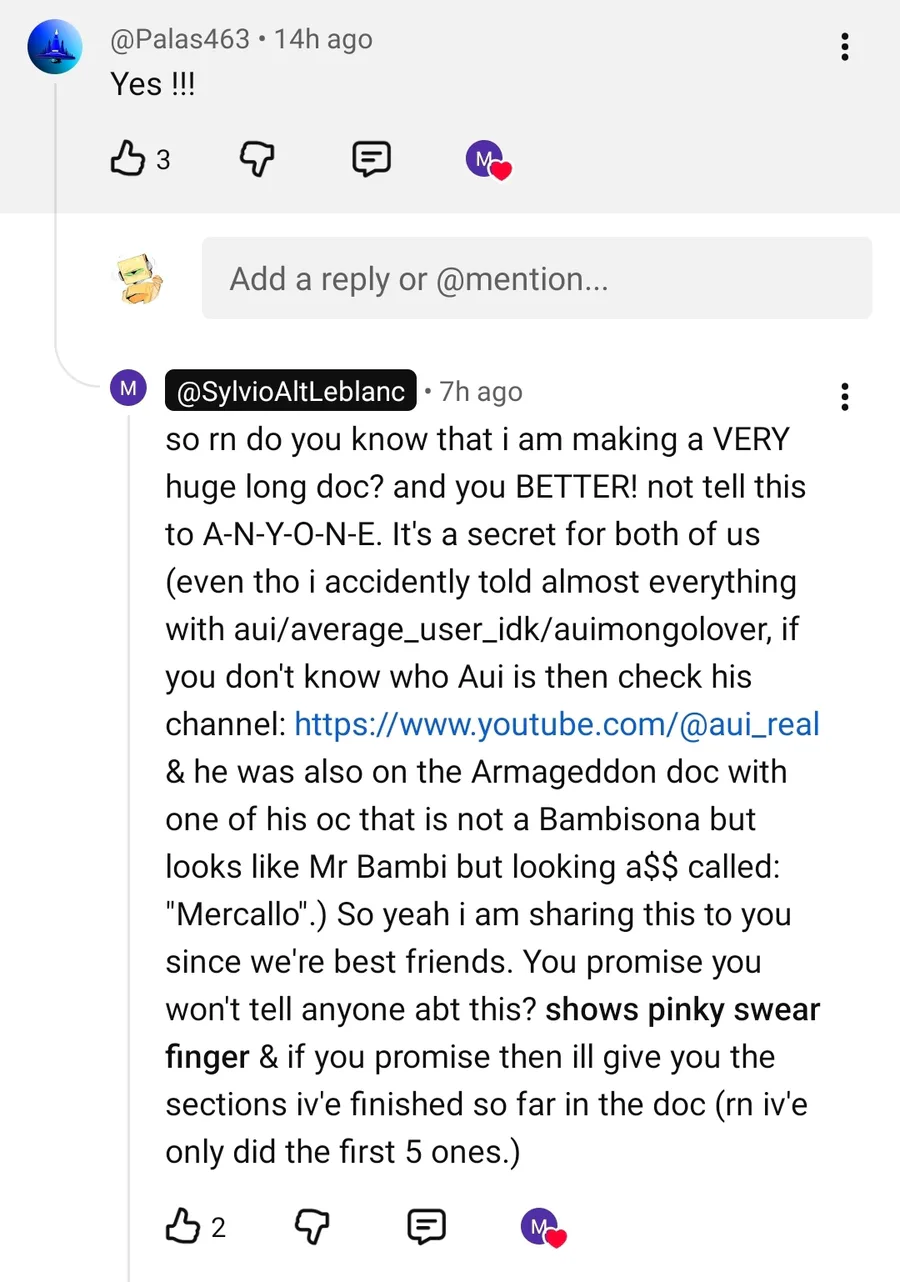Reply to @SylvioAltLeblanc's comment
Screen dimensions: 900x1282
(427, 1226)
